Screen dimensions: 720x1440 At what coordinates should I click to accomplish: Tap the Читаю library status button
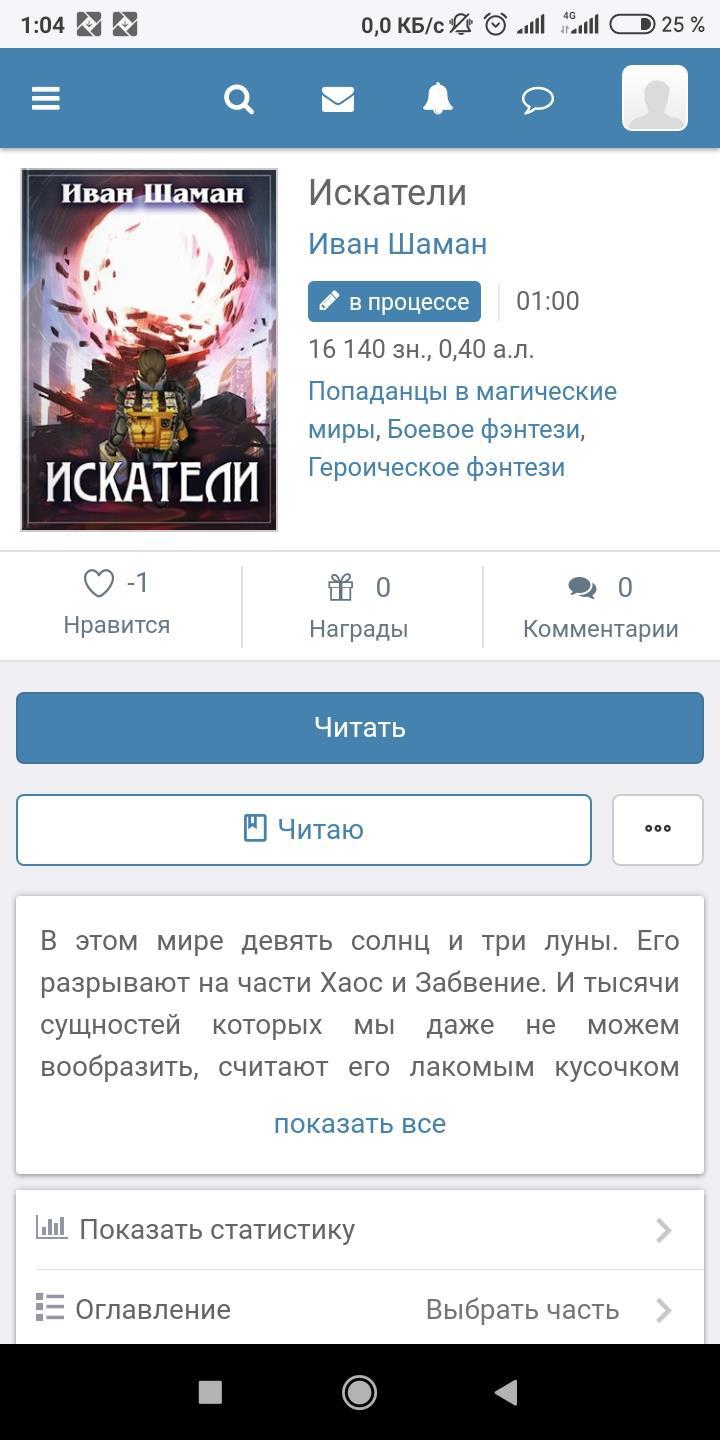coord(304,829)
